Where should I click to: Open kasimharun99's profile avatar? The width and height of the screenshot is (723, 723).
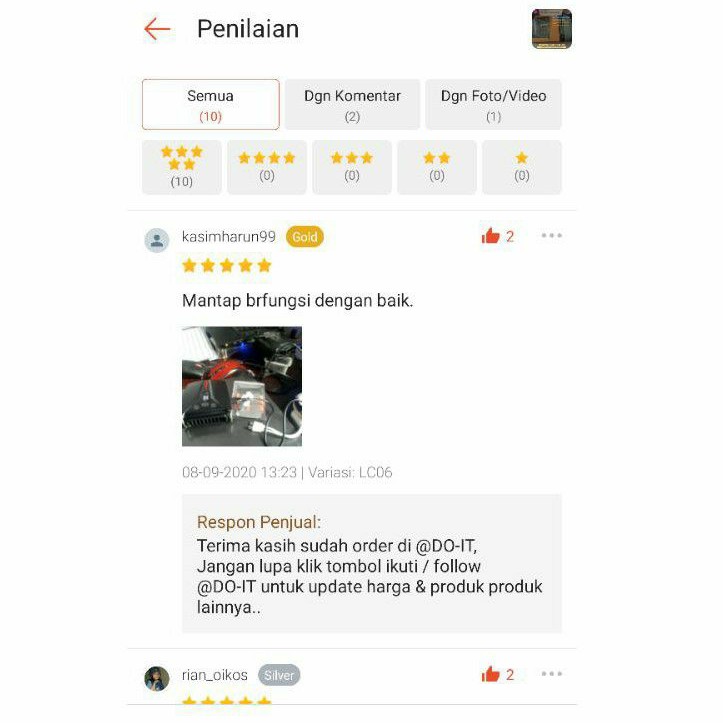[x=157, y=239]
